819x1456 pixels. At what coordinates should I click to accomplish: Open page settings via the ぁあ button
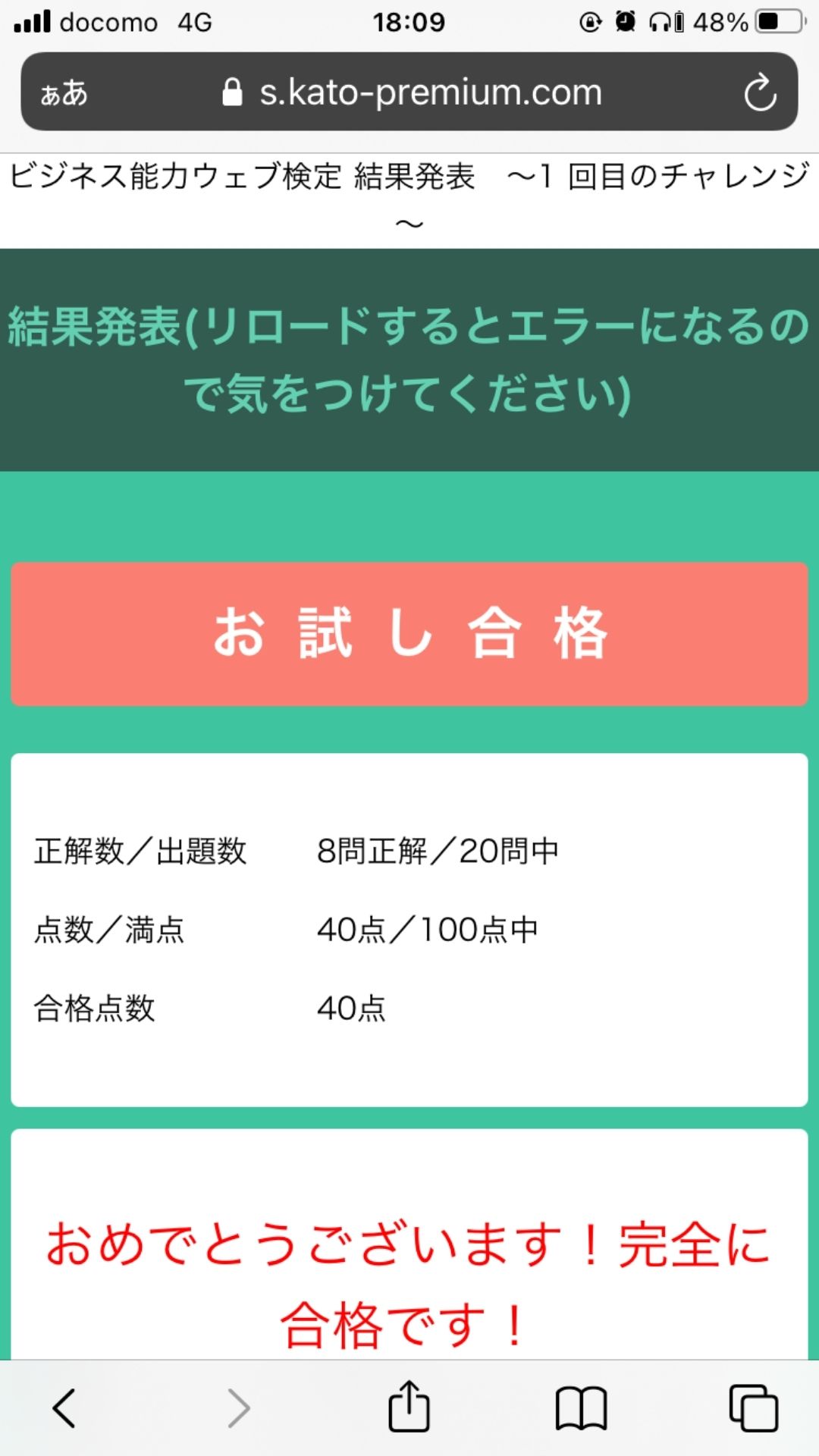pos(64,93)
